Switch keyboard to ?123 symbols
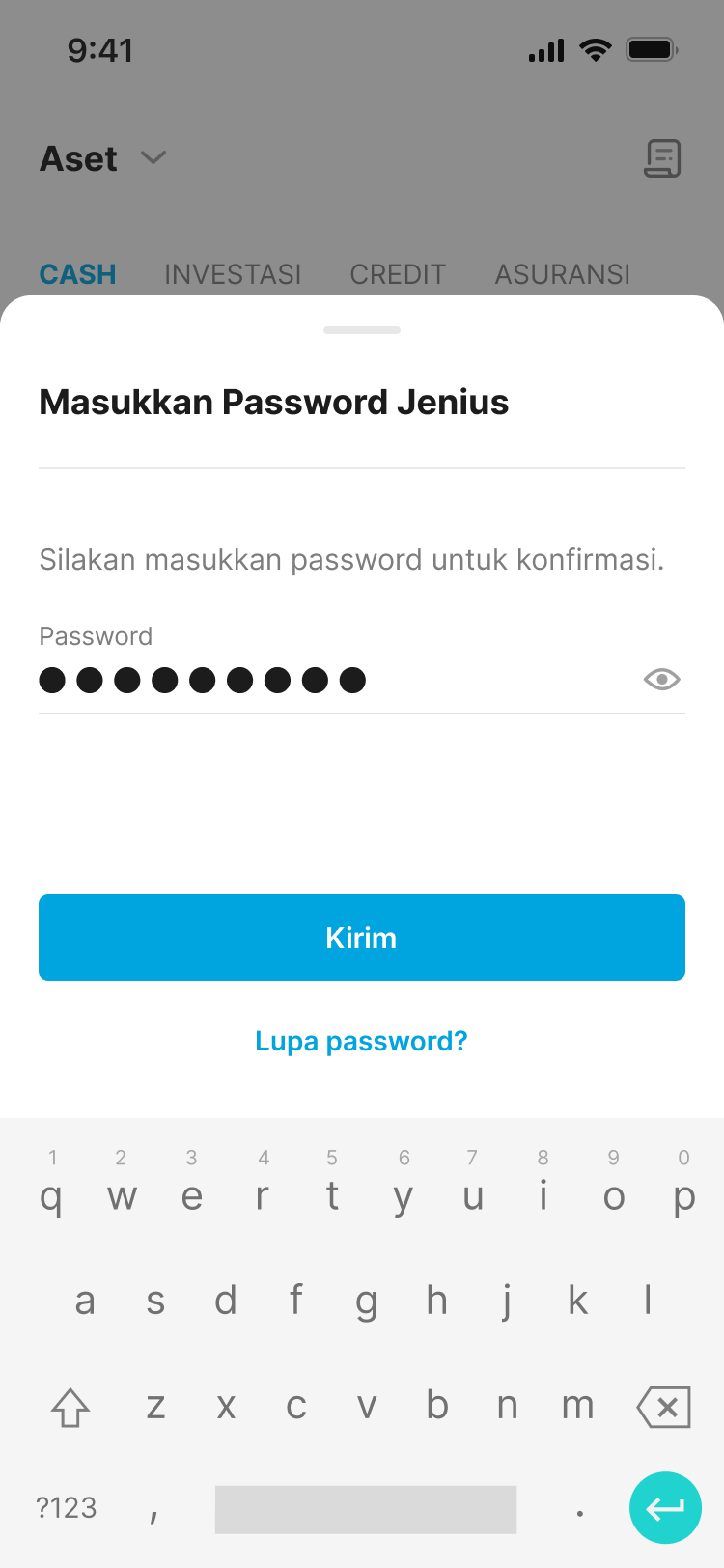Screen dimensions: 724x1568 [x=67, y=1507]
